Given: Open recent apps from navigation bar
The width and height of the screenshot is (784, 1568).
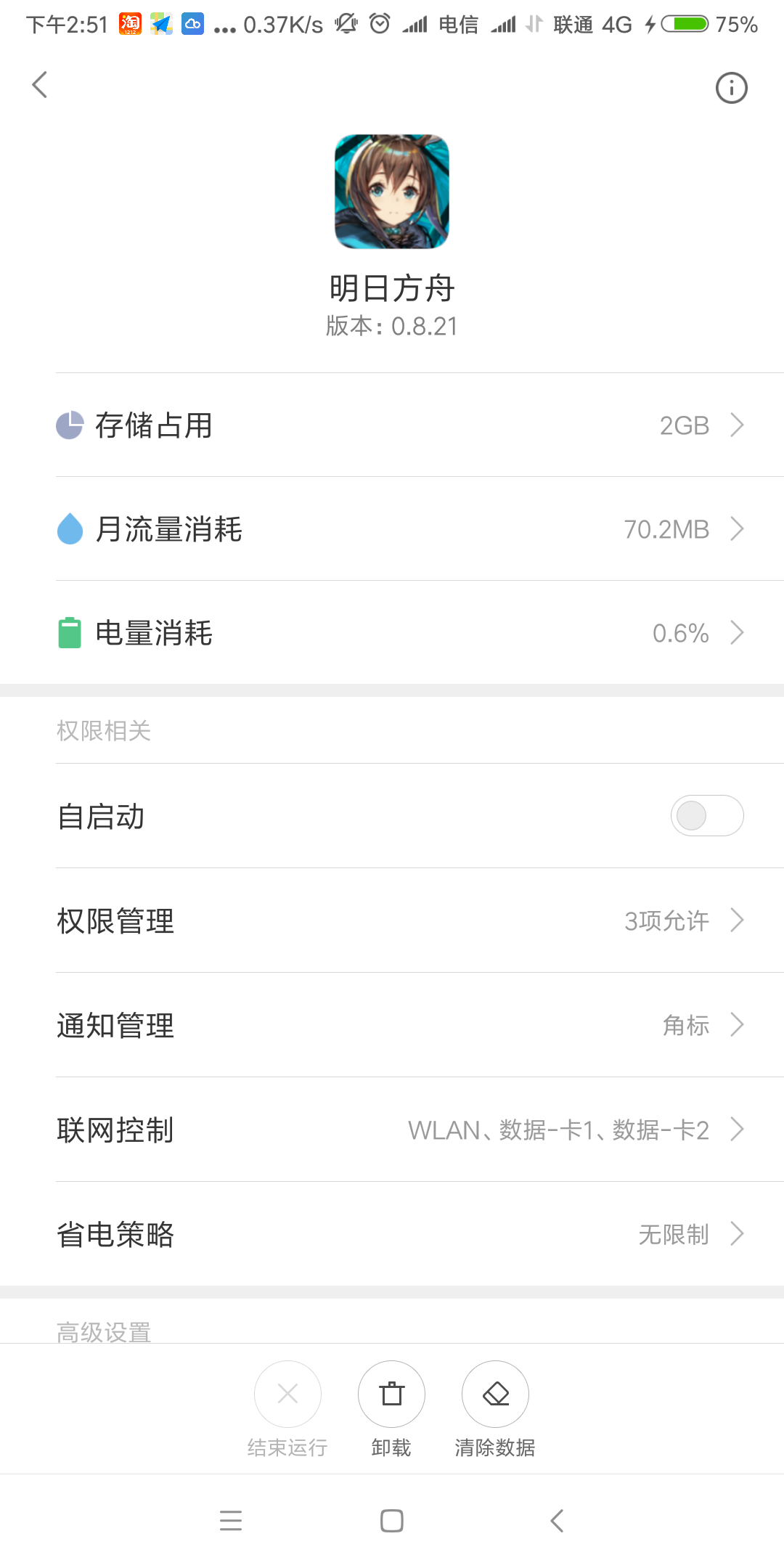Looking at the screenshot, I should 231,1520.
